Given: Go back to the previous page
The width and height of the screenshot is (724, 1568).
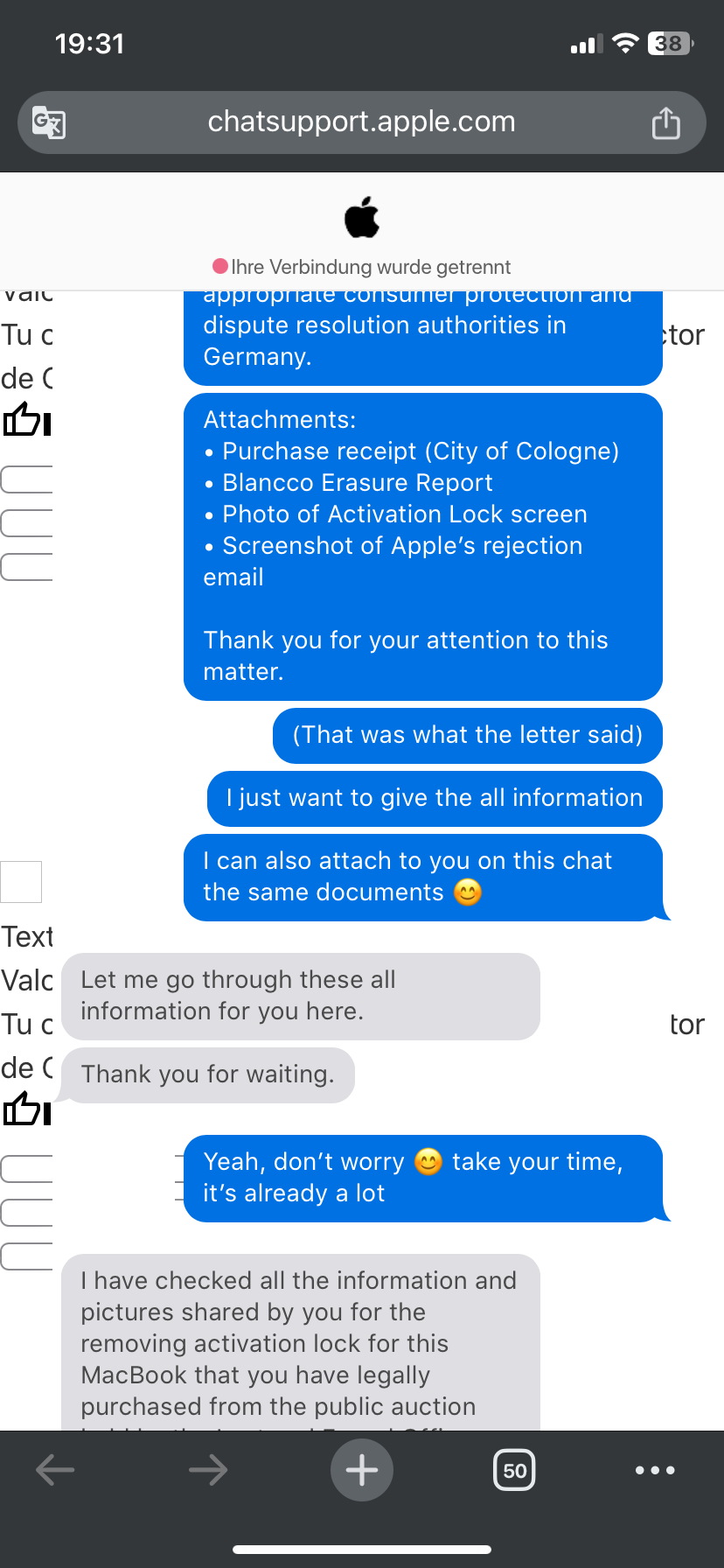Looking at the screenshot, I should coord(55,1470).
